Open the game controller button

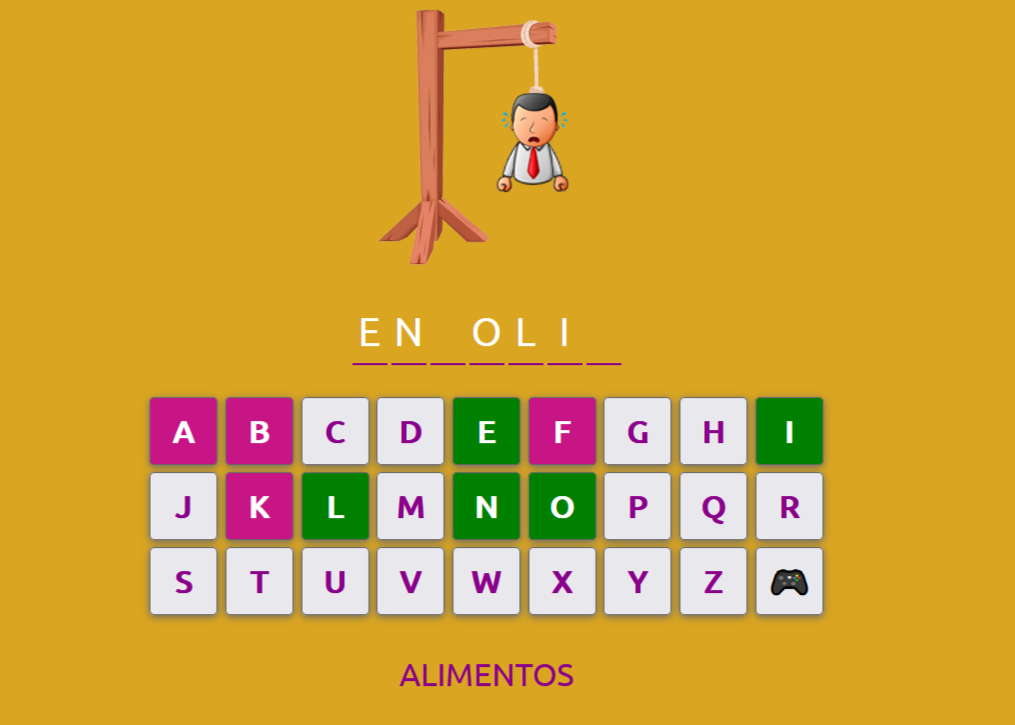point(789,581)
